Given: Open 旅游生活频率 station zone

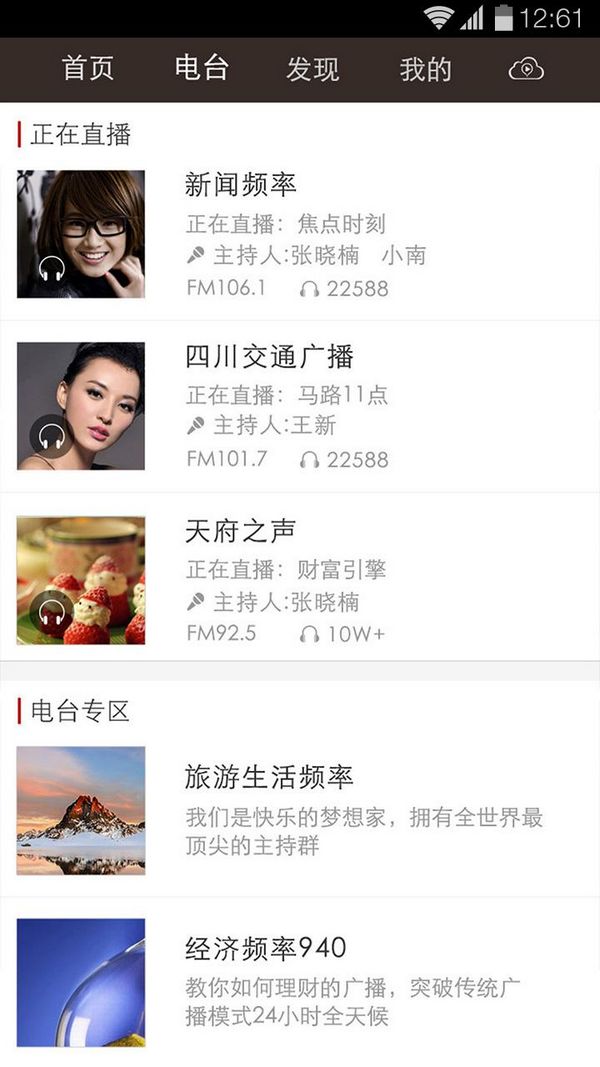Looking at the screenshot, I should coord(300,811).
